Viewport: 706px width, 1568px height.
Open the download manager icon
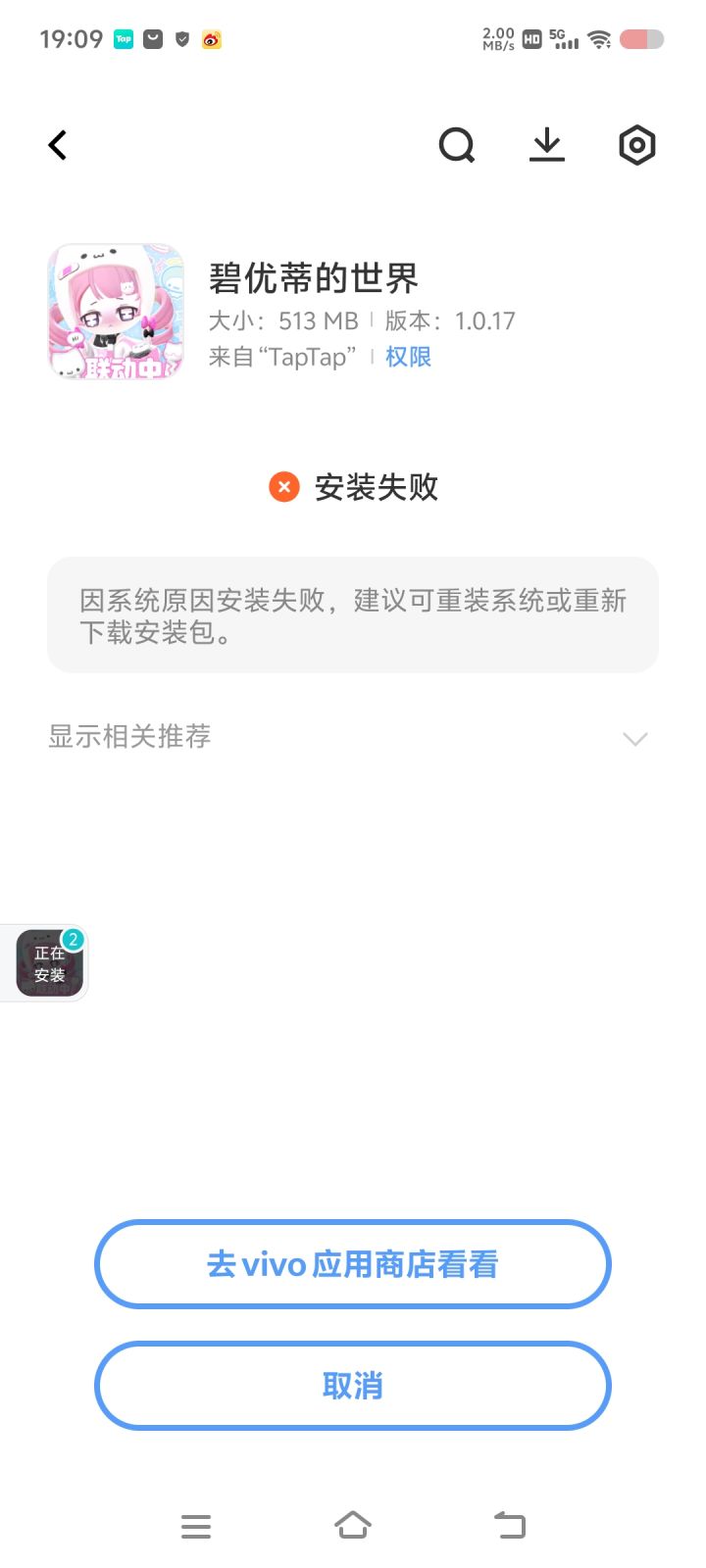(x=546, y=145)
